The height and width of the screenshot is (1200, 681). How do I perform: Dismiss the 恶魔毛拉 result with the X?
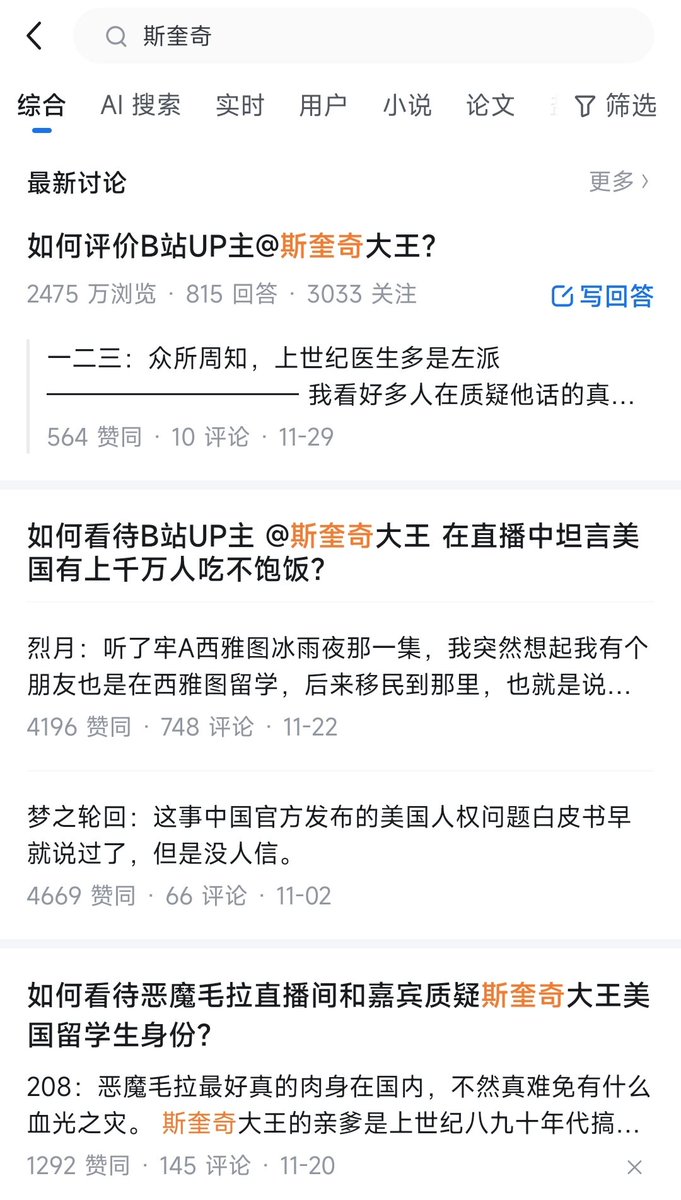[x=634, y=1167]
